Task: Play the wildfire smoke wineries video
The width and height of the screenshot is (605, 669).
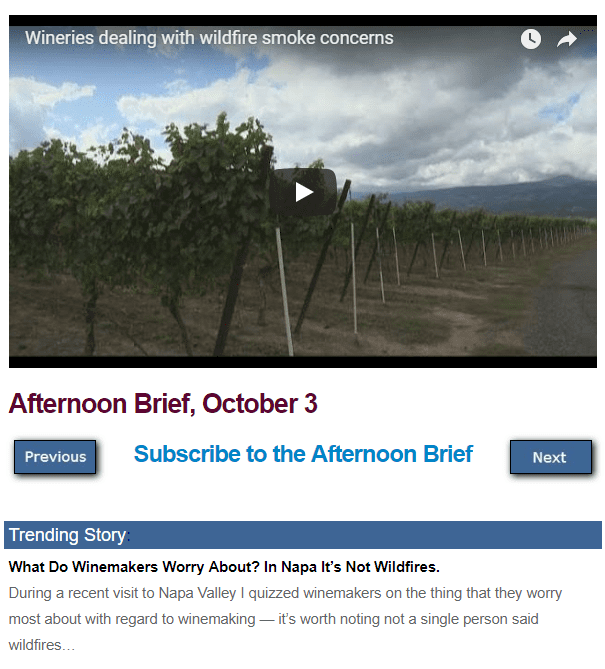Action: tap(303, 192)
